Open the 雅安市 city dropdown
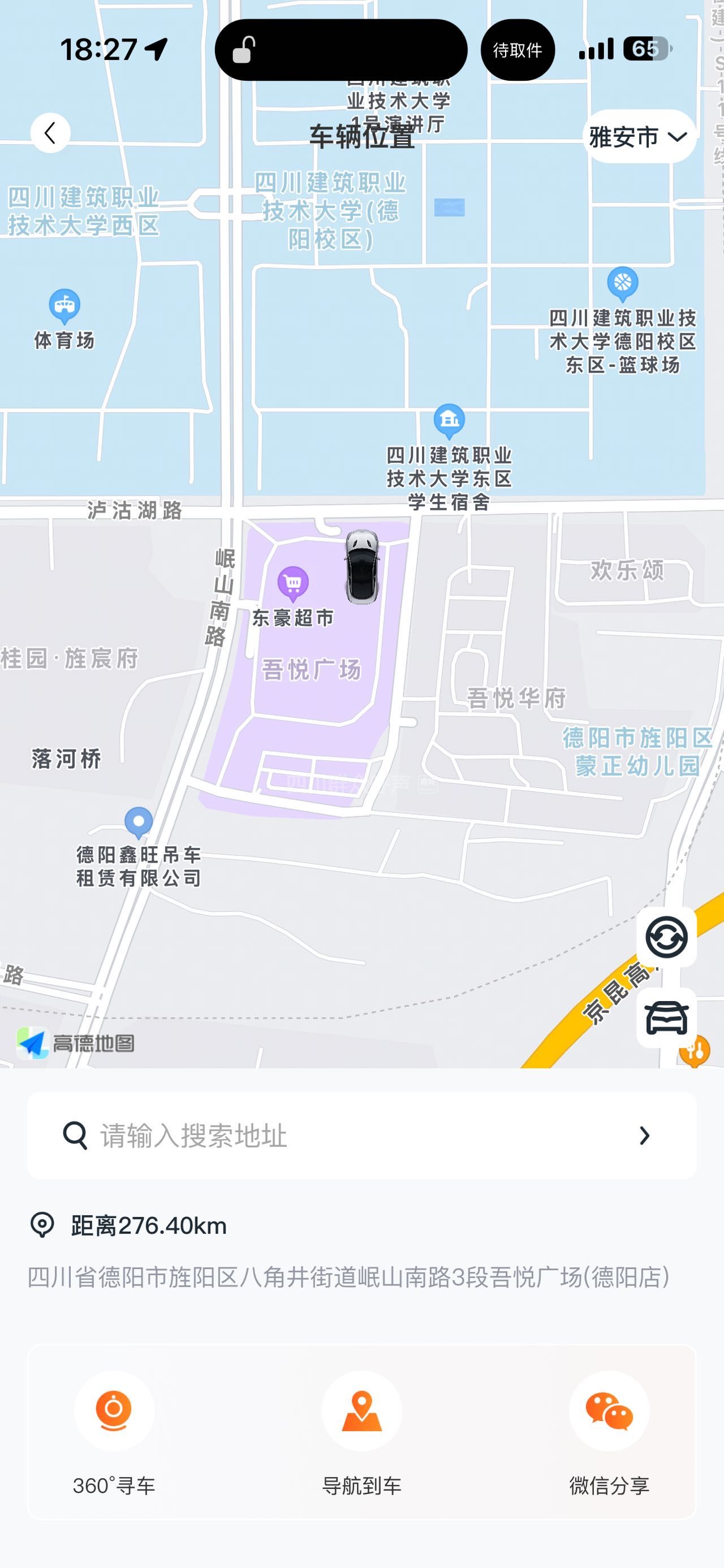Viewport: 724px width, 1568px height. click(x=639, y=137)
